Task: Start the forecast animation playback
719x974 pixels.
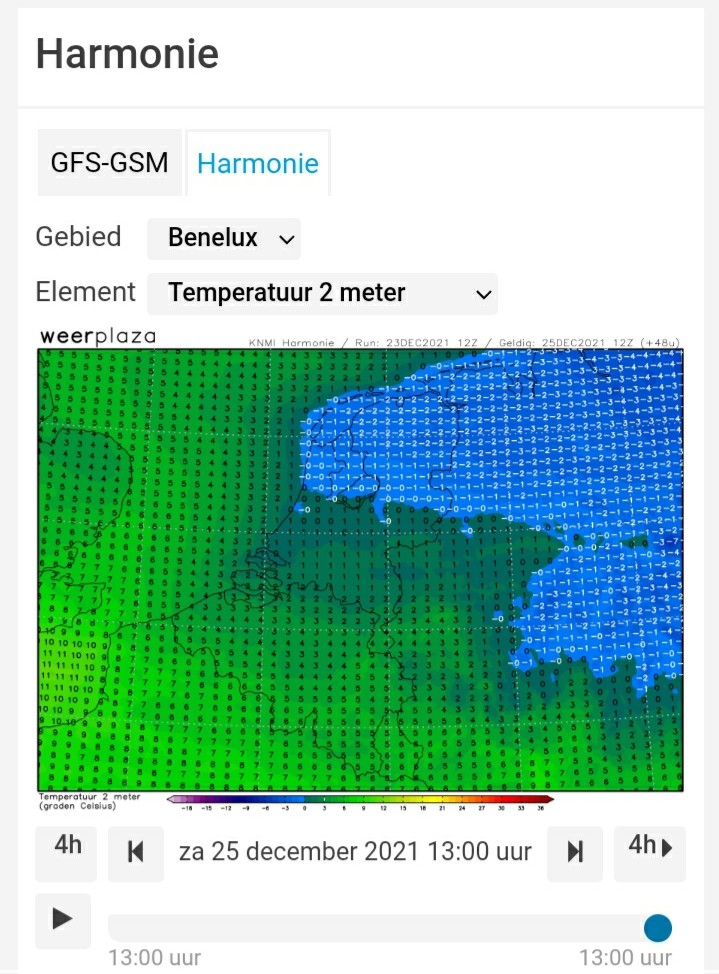Action: coord(63,920)
